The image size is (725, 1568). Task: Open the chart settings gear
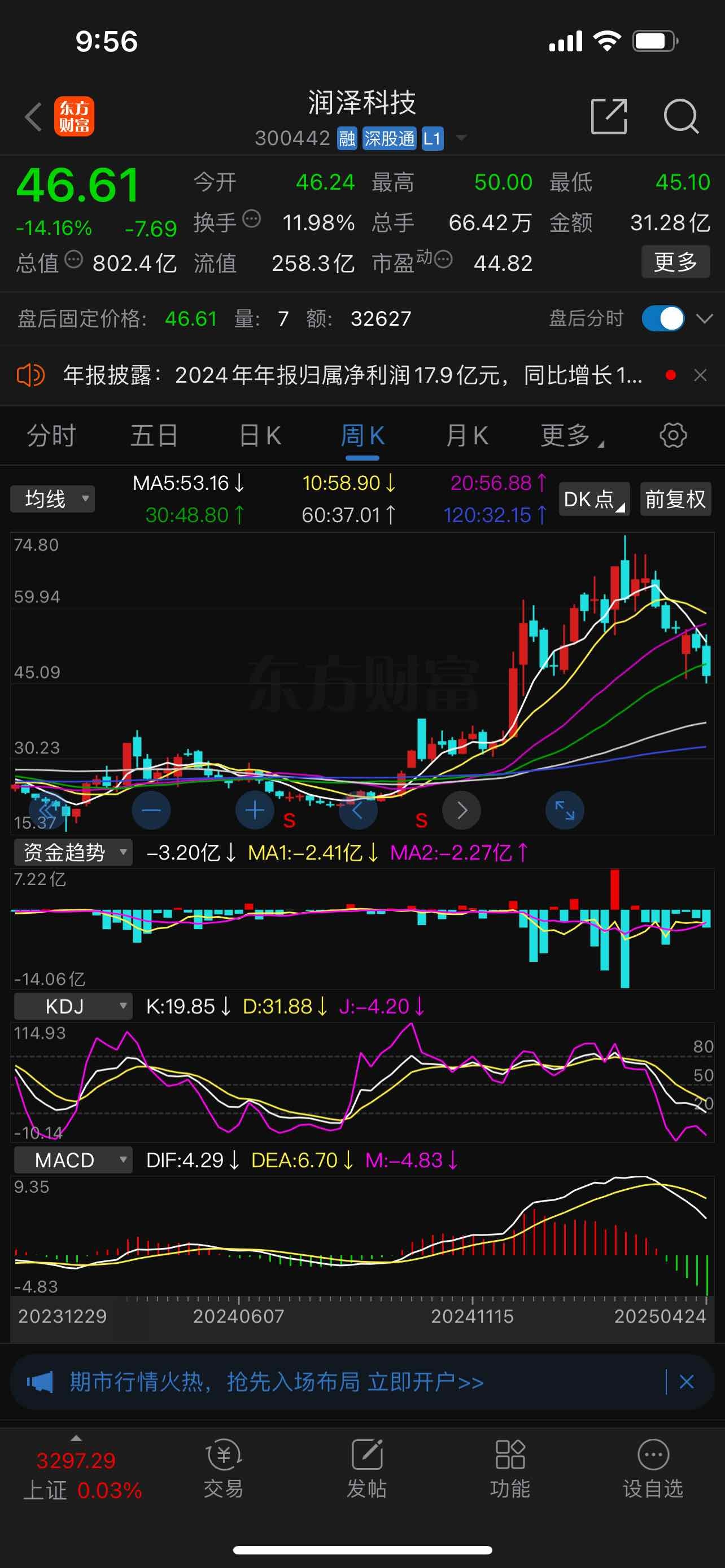coord(672,435)
